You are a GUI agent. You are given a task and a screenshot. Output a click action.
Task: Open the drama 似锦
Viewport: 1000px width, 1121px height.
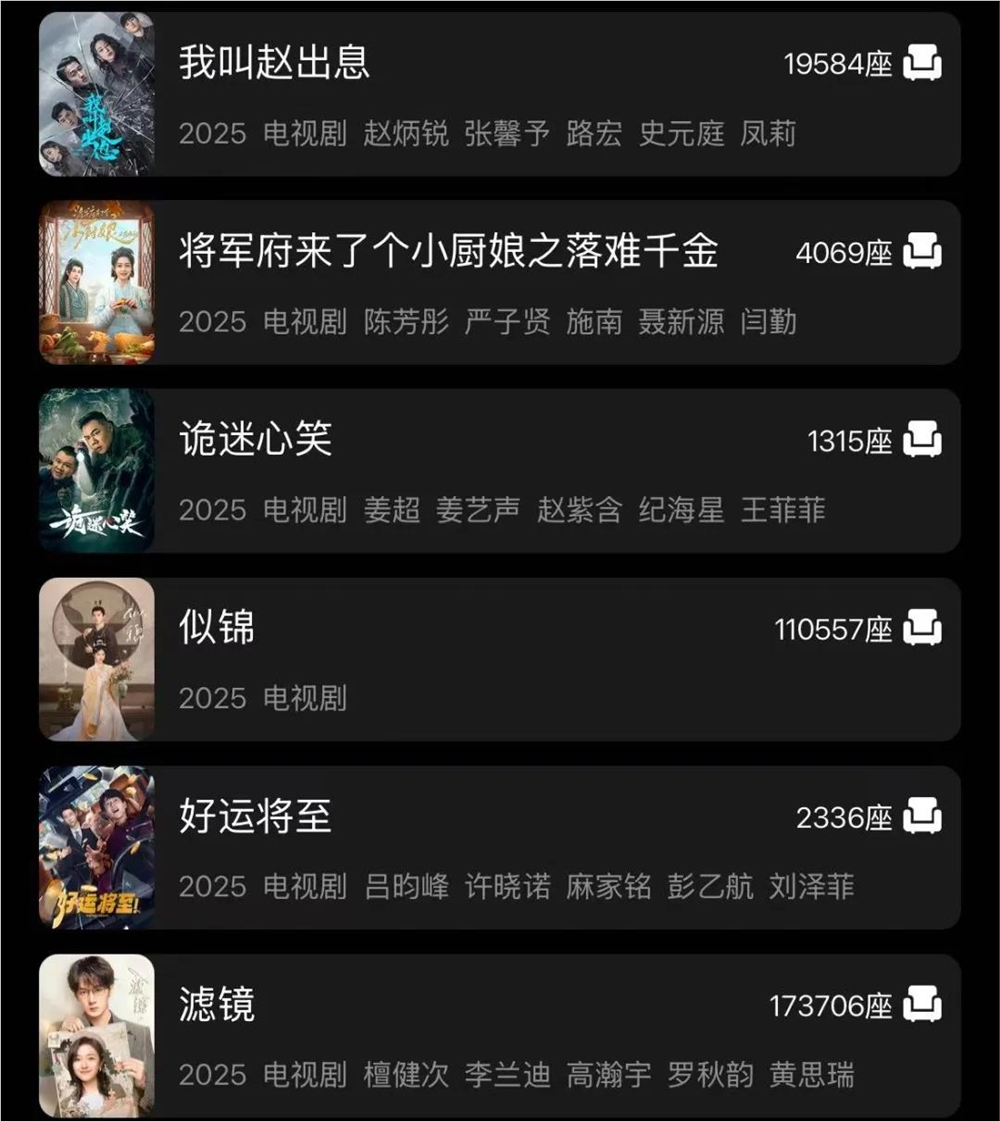tap(215, 630)
